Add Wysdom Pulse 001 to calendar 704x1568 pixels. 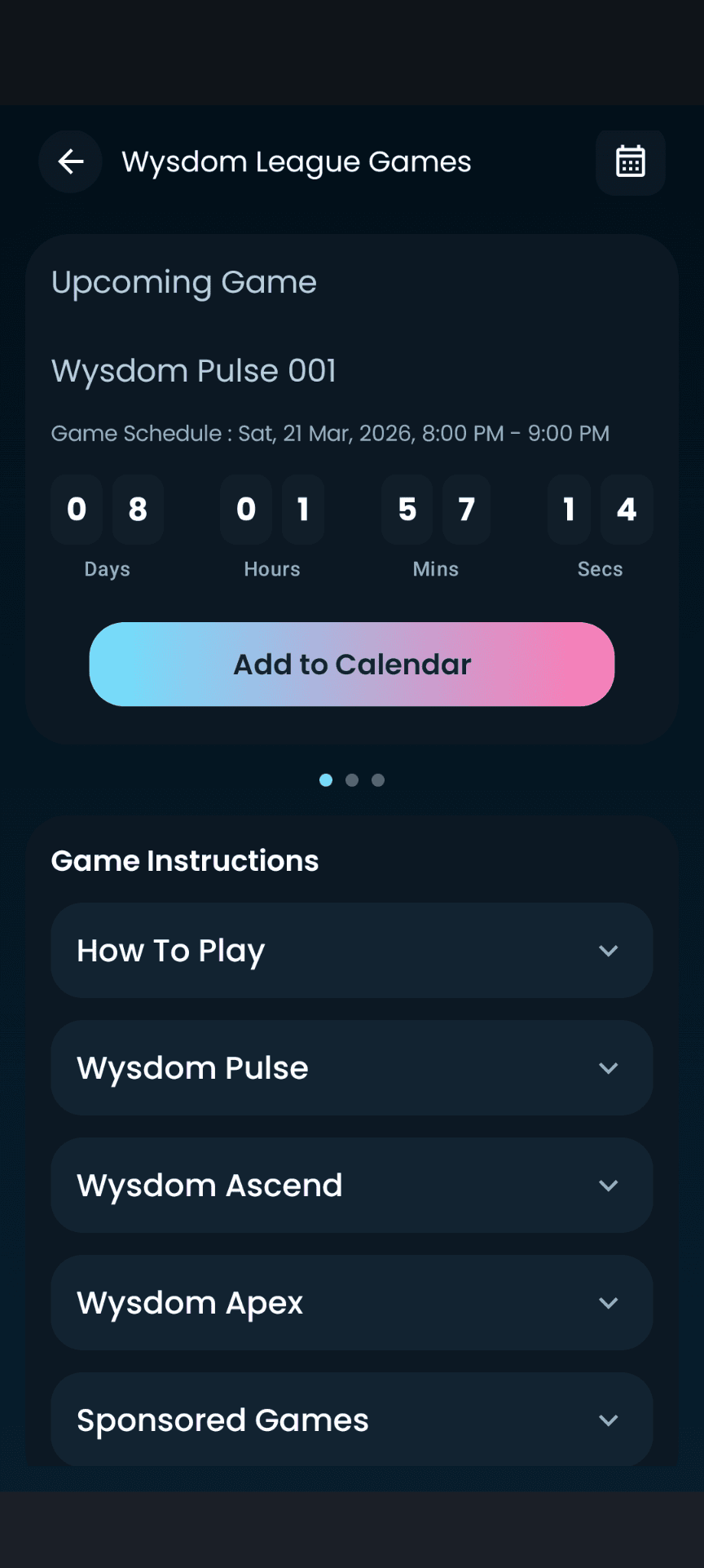[x=351, y=664]
